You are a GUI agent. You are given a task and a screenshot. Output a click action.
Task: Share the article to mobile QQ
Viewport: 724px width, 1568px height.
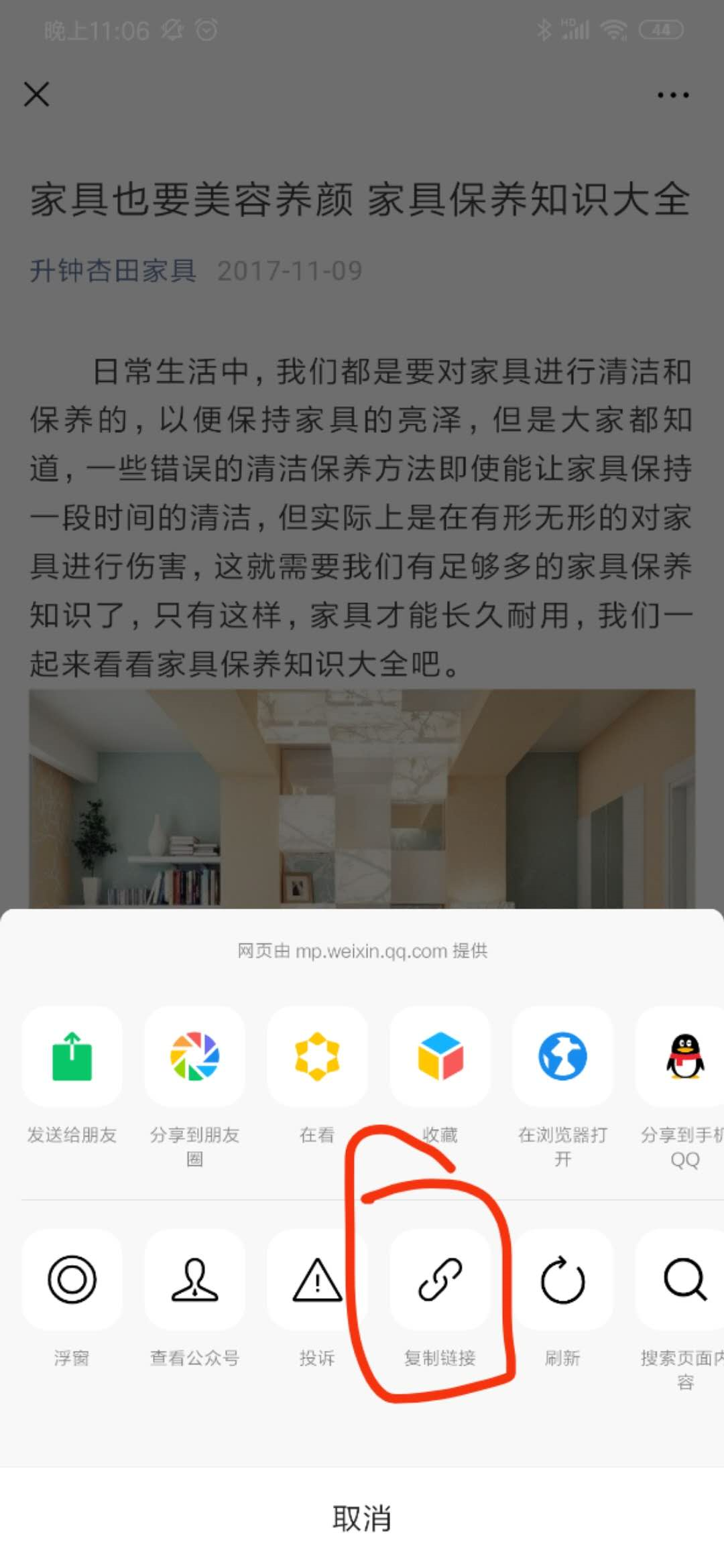click(x=684, y=1057)
